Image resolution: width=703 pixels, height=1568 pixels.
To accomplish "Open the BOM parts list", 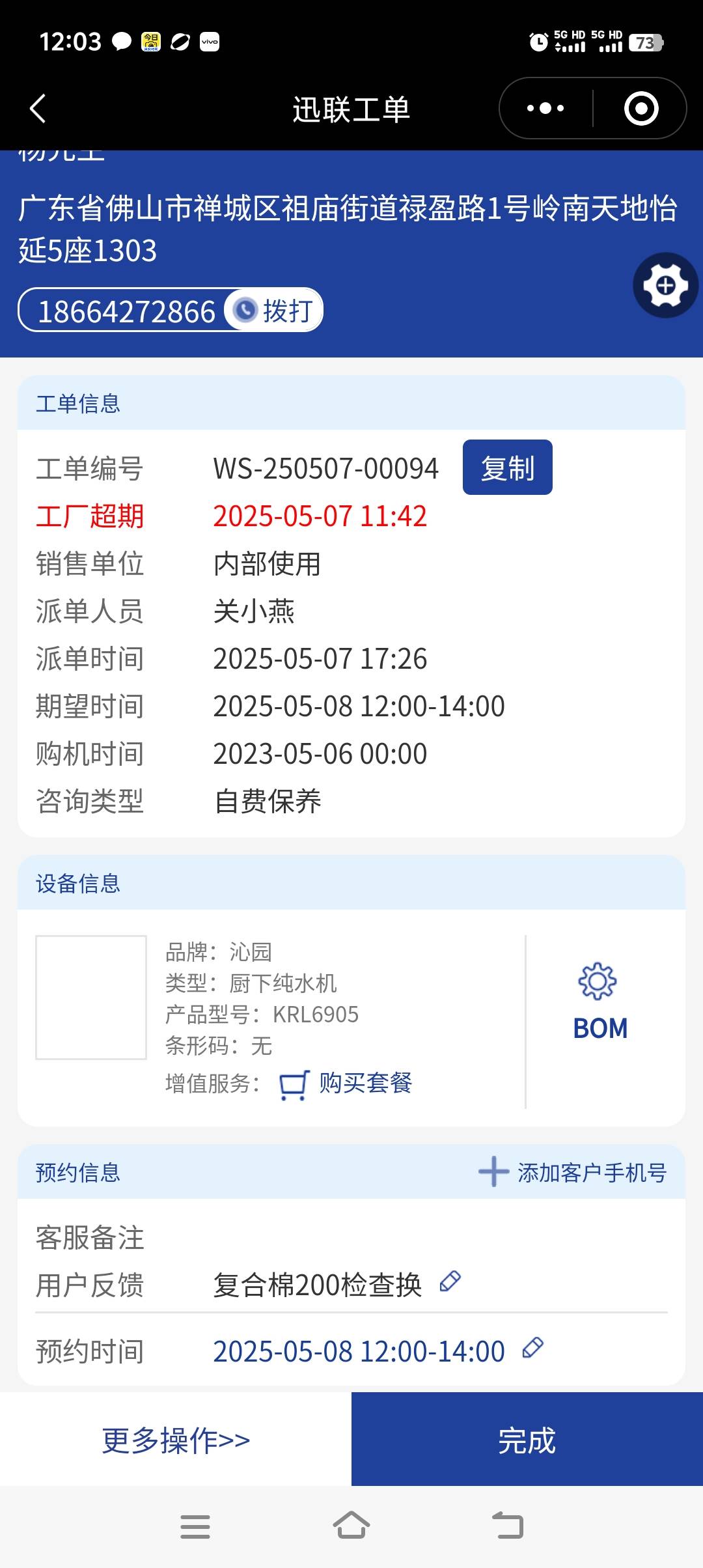I will pyautogui.click(x=600, y=1003).
